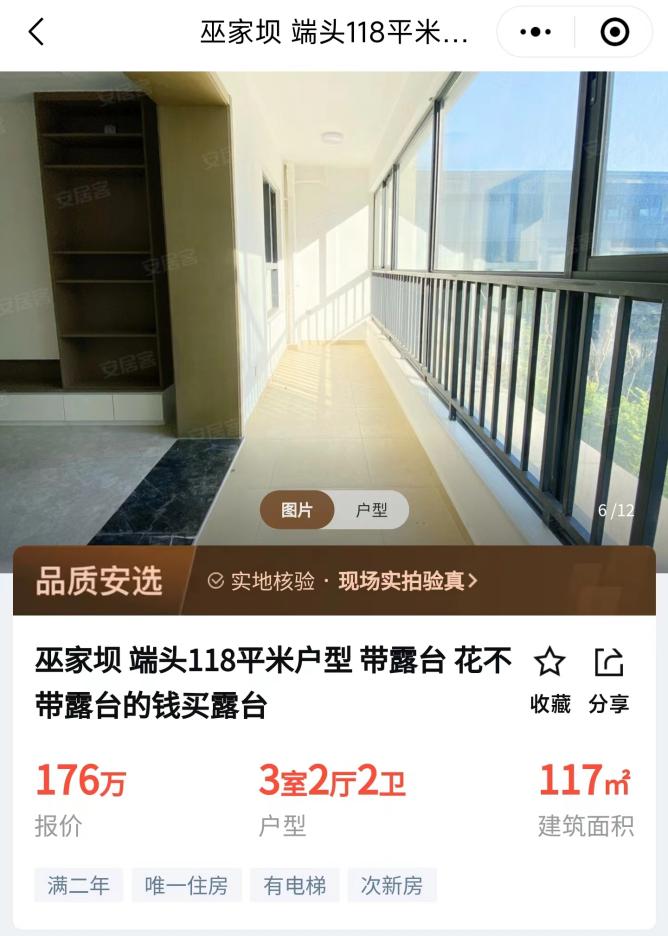The height and width of the screenshot is (936, 668).
Task: Close the mini program with the circle button
Action: [614, 32]
